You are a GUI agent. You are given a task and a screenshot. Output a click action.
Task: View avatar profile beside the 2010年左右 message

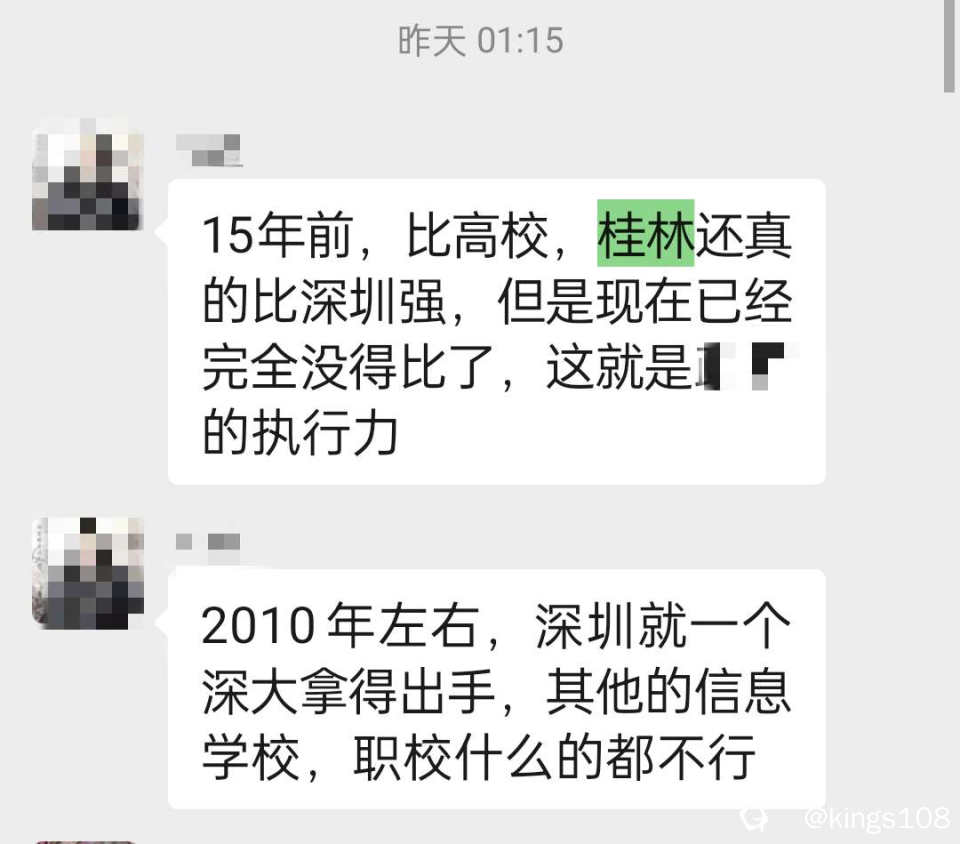[87, 573]
